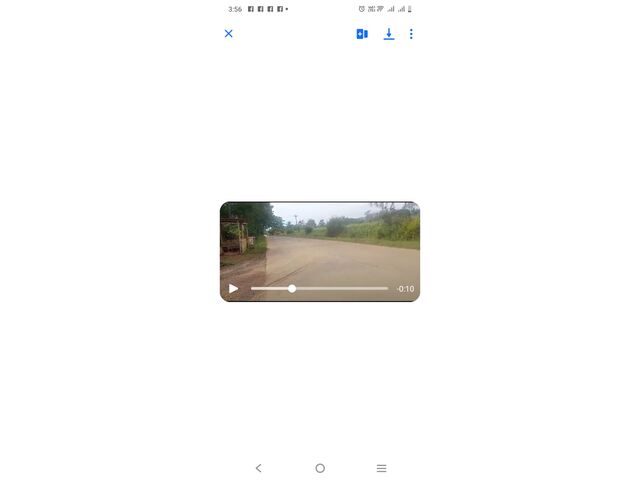Go back using system navigation
Viewport: 640px width, 480px height.
[259, 468]
